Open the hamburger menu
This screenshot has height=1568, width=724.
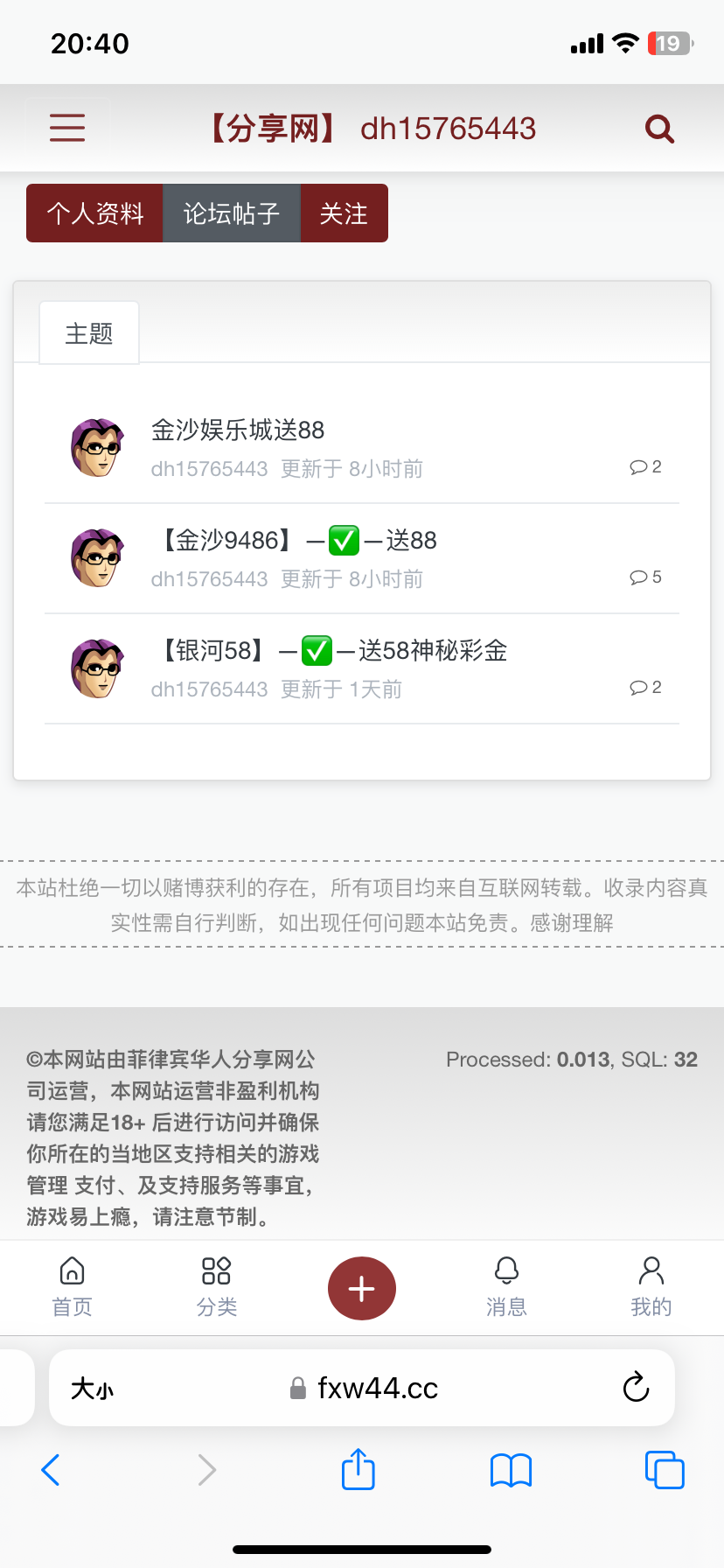click(67, 128)
